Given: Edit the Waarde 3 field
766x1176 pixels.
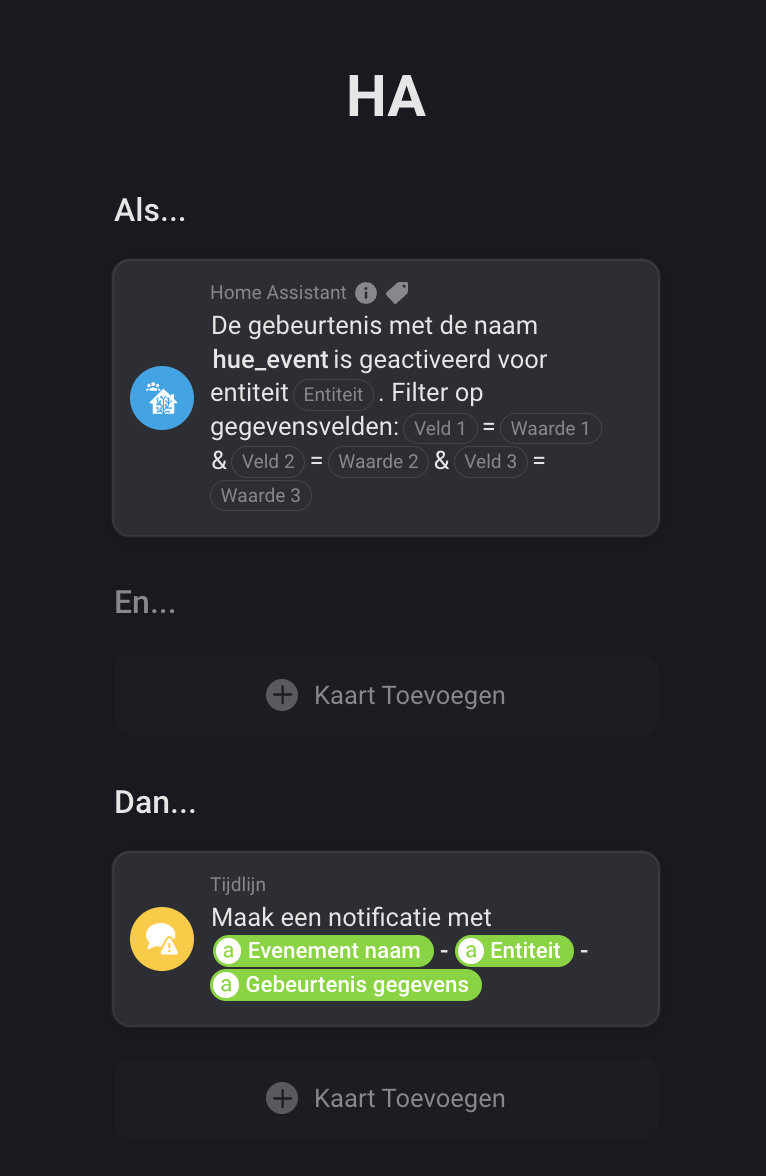Looking at the screenshot, I should [x=260, y=495].
